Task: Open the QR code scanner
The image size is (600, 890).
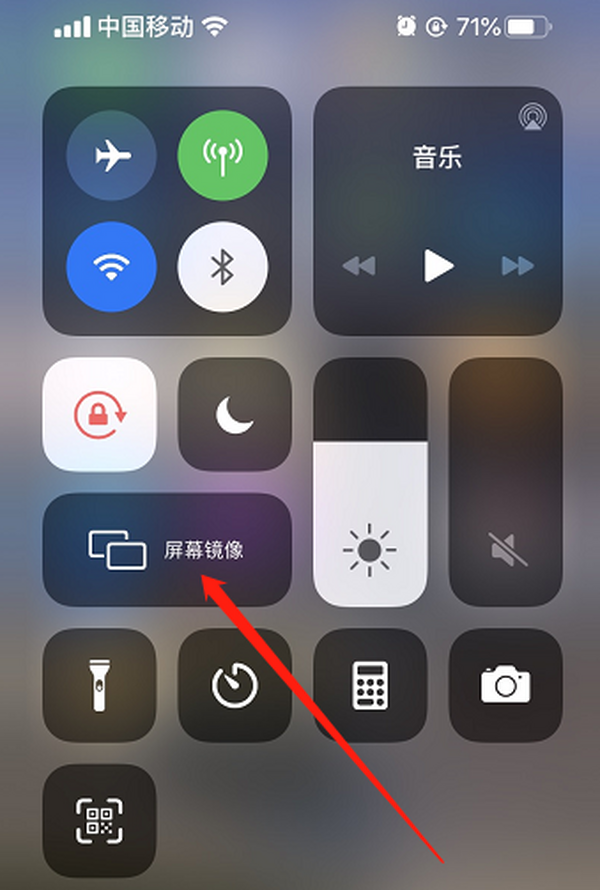Action: pyautogui.click(x=100, y=820)
